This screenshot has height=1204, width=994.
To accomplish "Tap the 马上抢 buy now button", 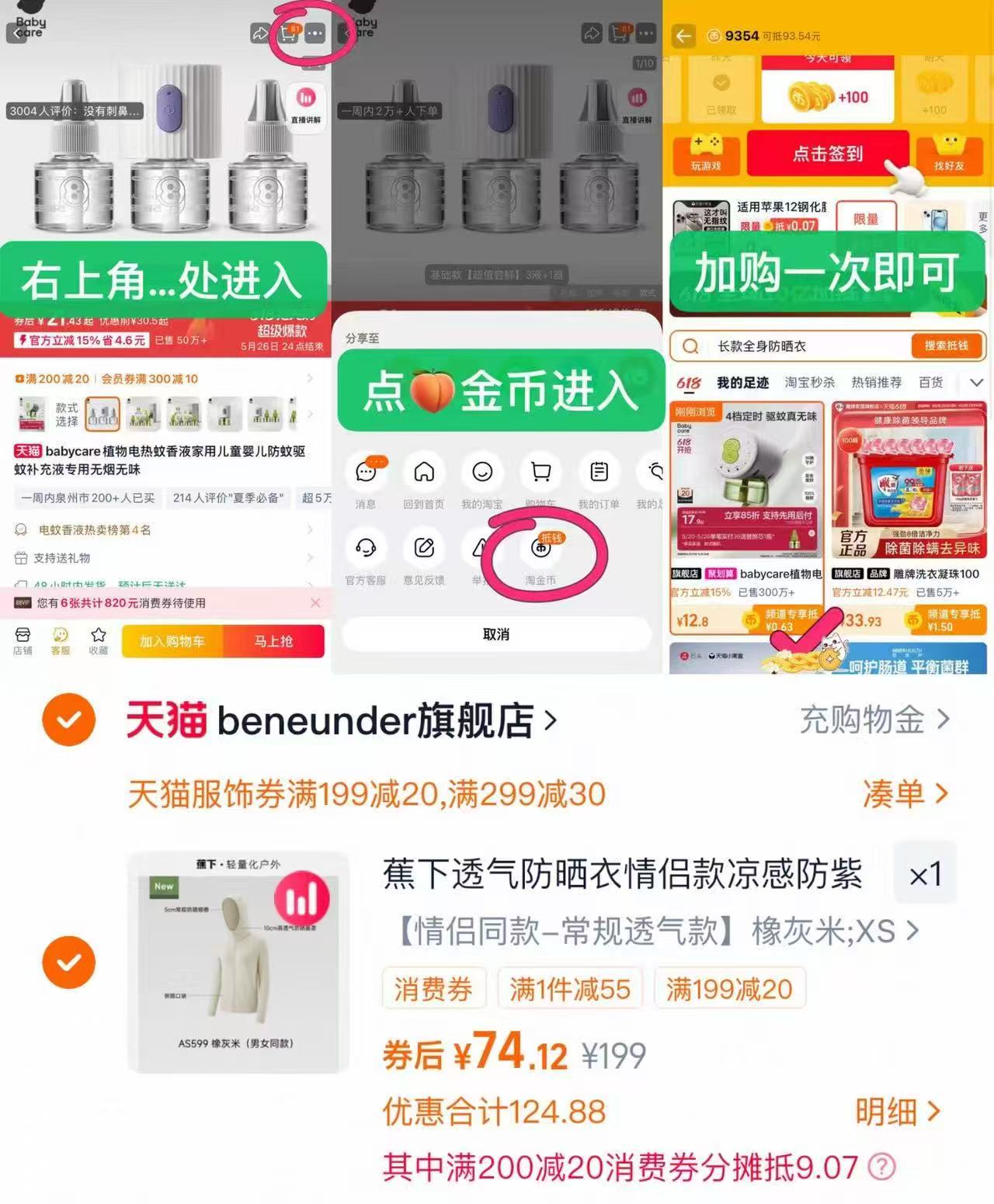I will (x=276, y=642).
